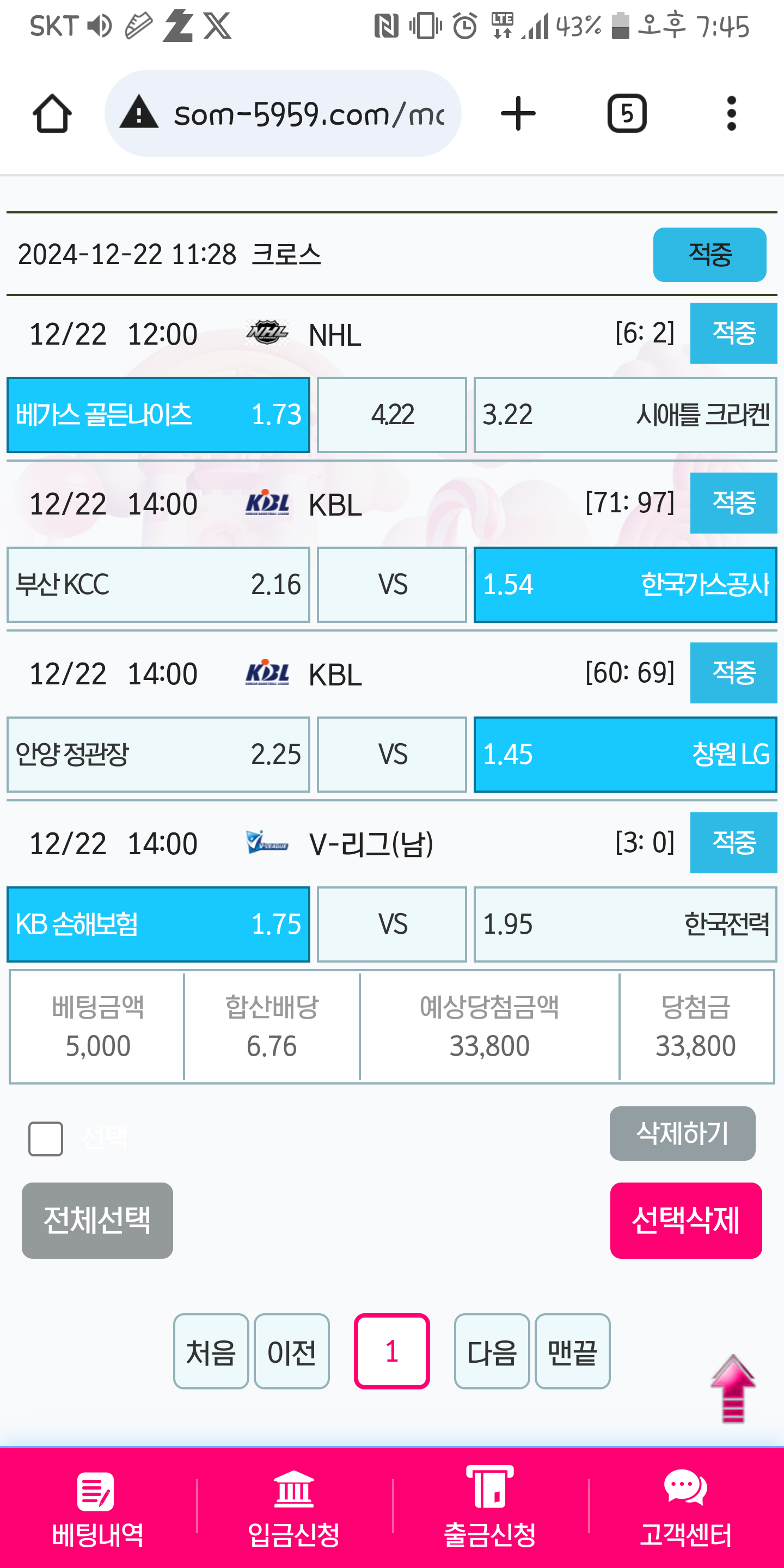Go to the first page with 처음
Screen dimensions: 784x1568
211,1351
